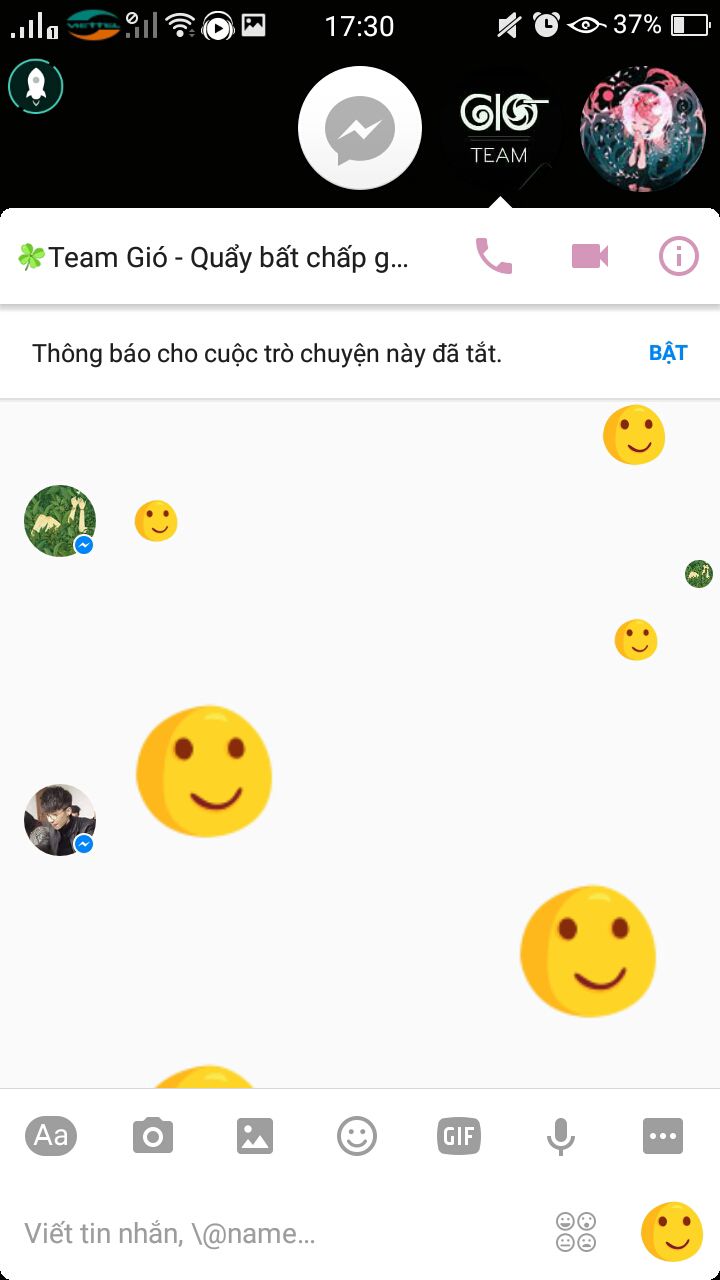This screenshot has height=1280, width=720.
Task: Open the photo gallery picker
Action: (255, 1136)
